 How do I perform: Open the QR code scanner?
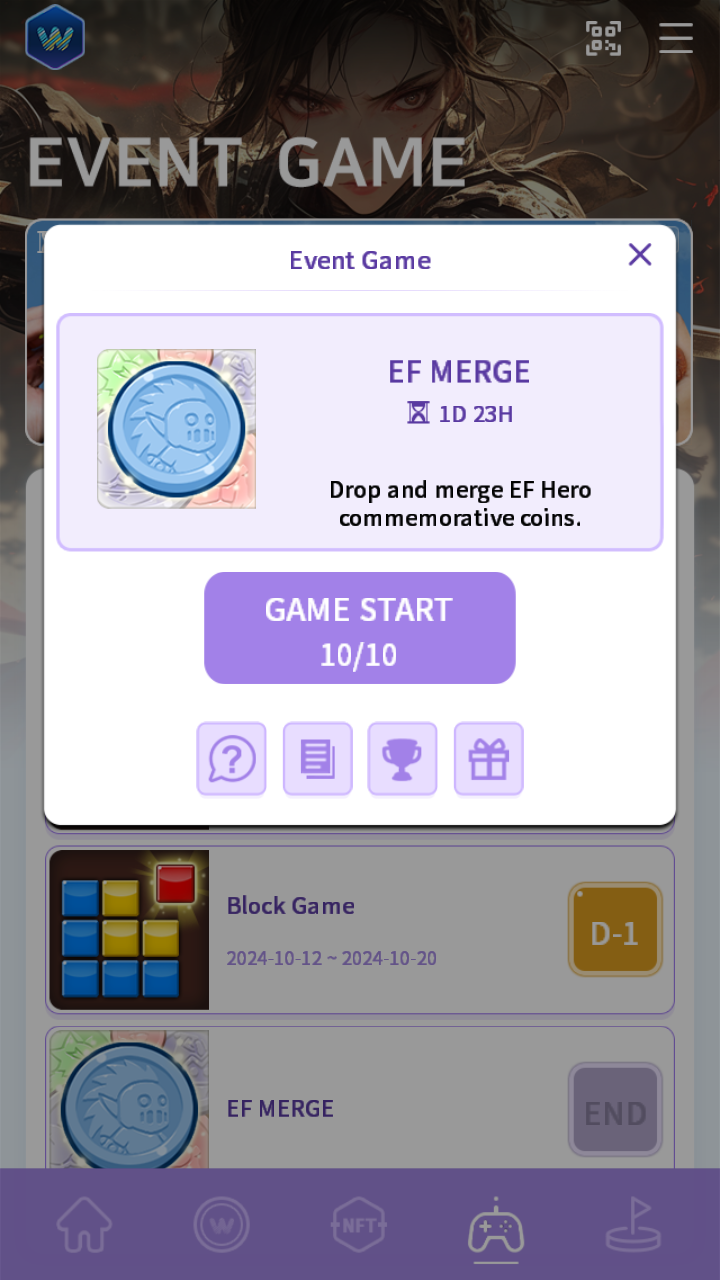point(603,38)
